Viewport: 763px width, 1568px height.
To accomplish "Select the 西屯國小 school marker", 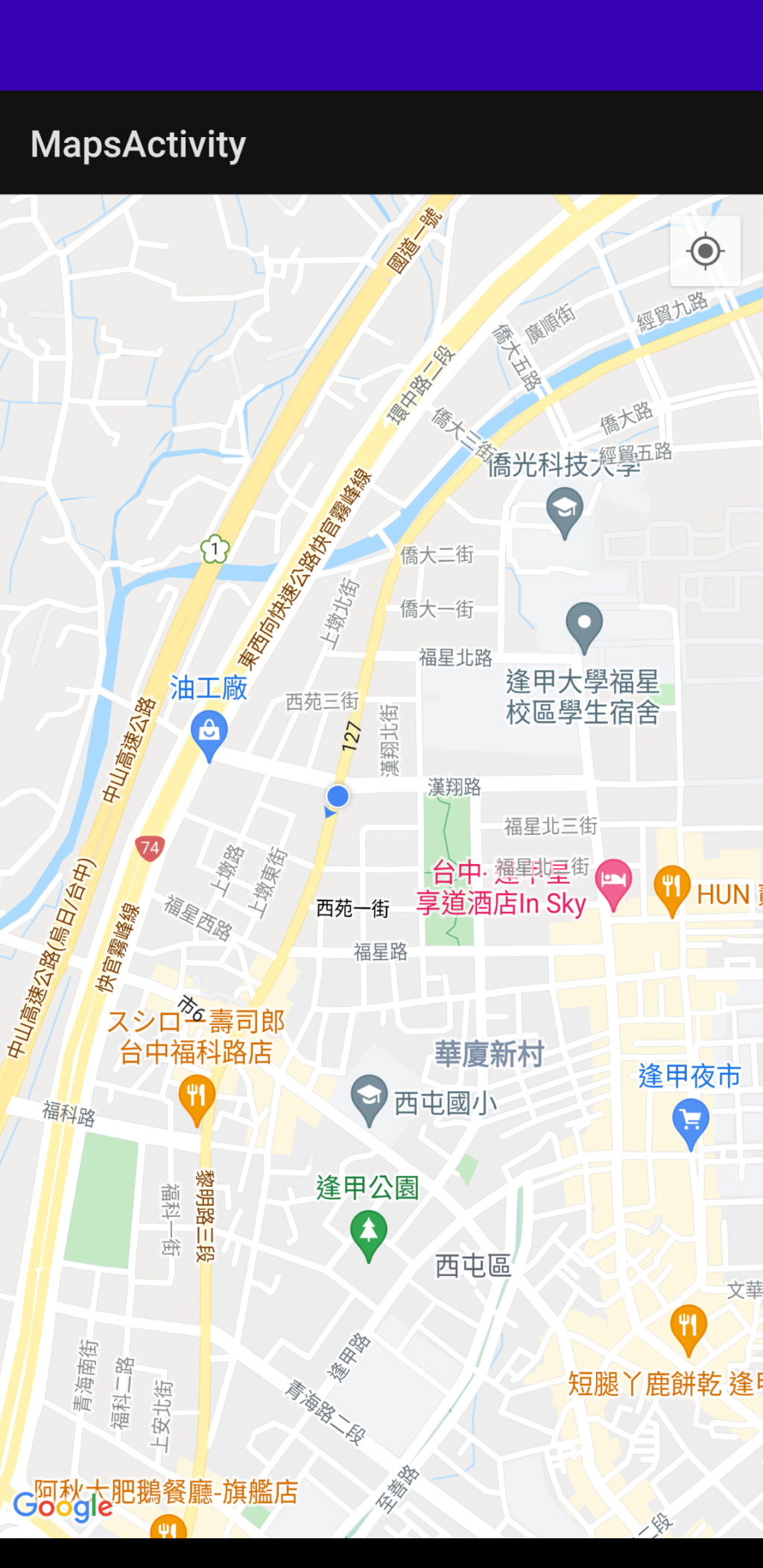I will pos(370,1097).
